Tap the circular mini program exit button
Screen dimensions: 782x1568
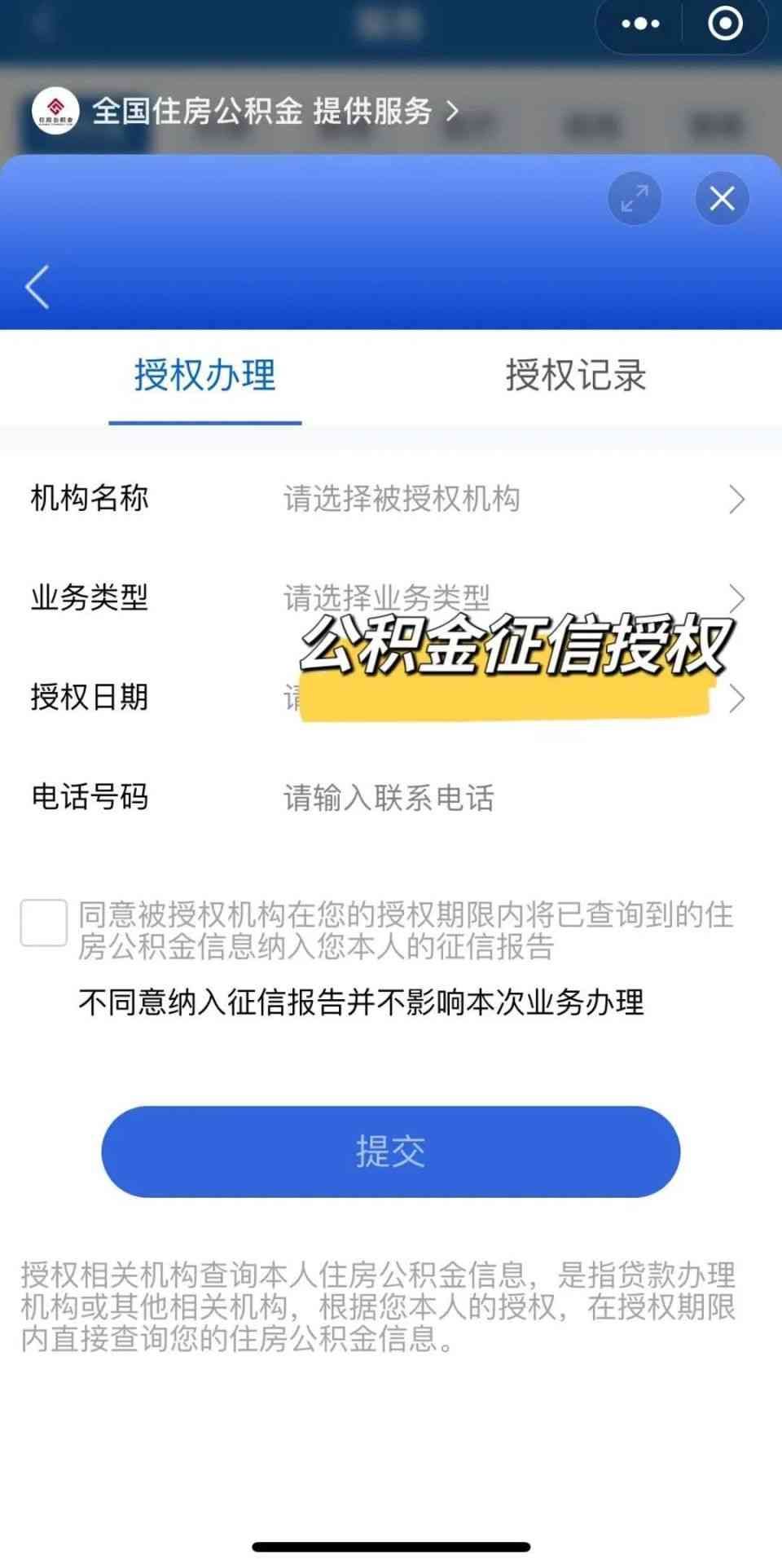723,24
